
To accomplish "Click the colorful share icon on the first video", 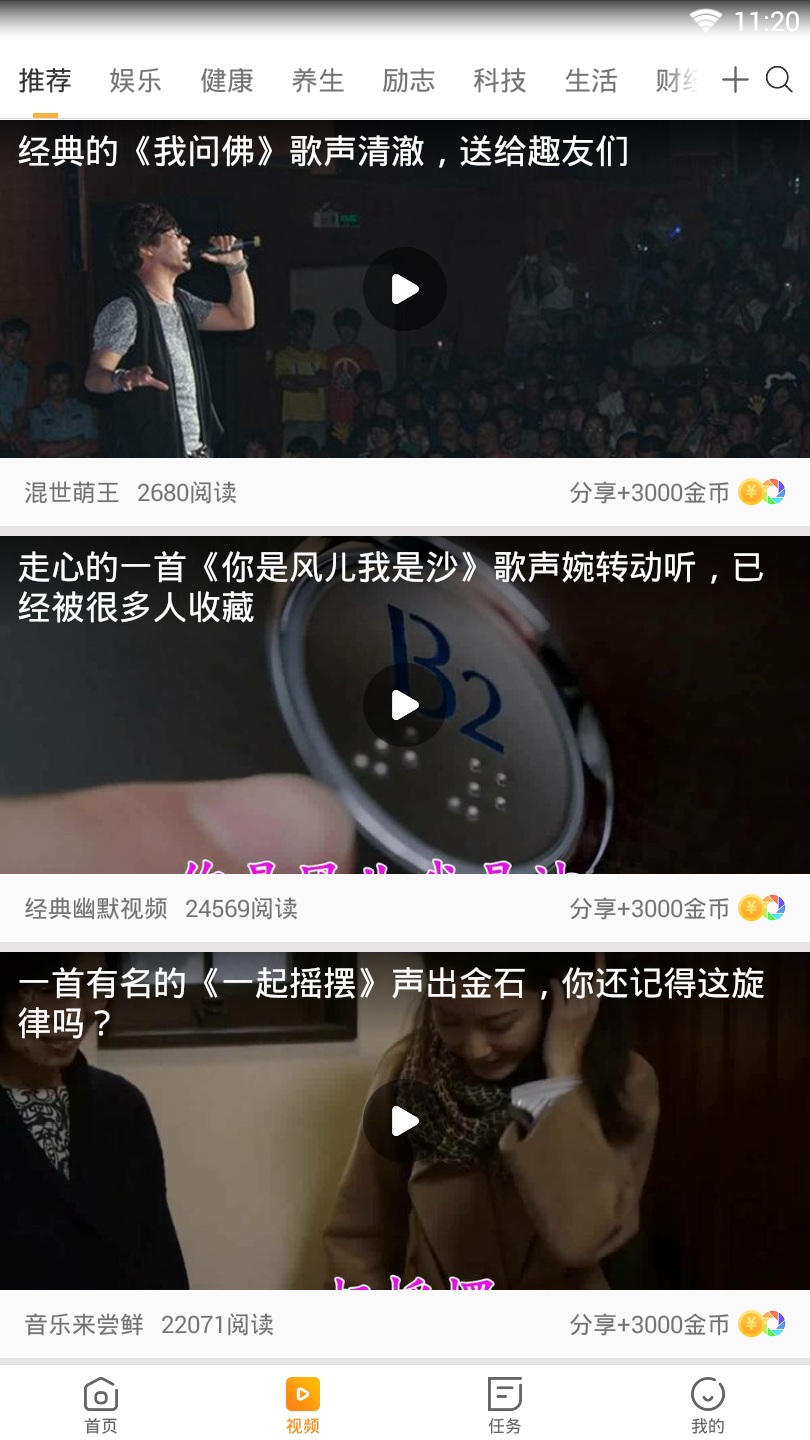I will [x=773, y=492].
